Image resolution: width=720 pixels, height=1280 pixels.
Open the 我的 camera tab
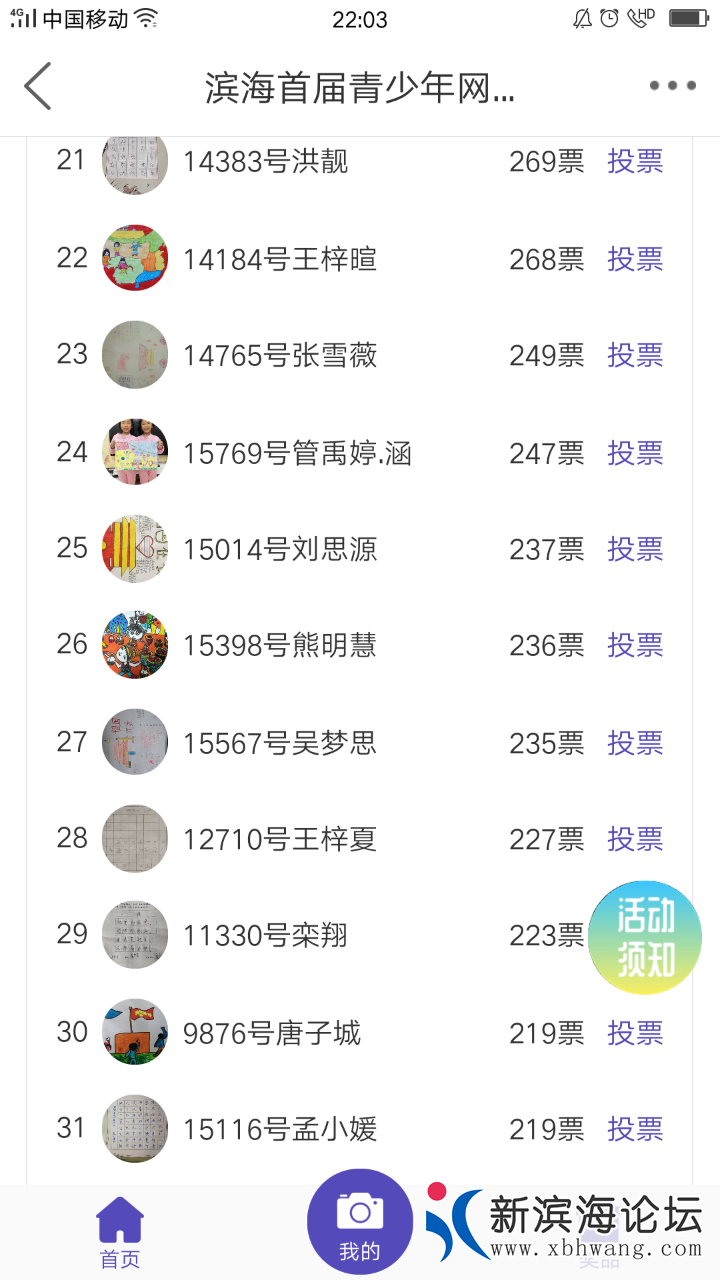pyautogui.click(x=360, y=1222)
